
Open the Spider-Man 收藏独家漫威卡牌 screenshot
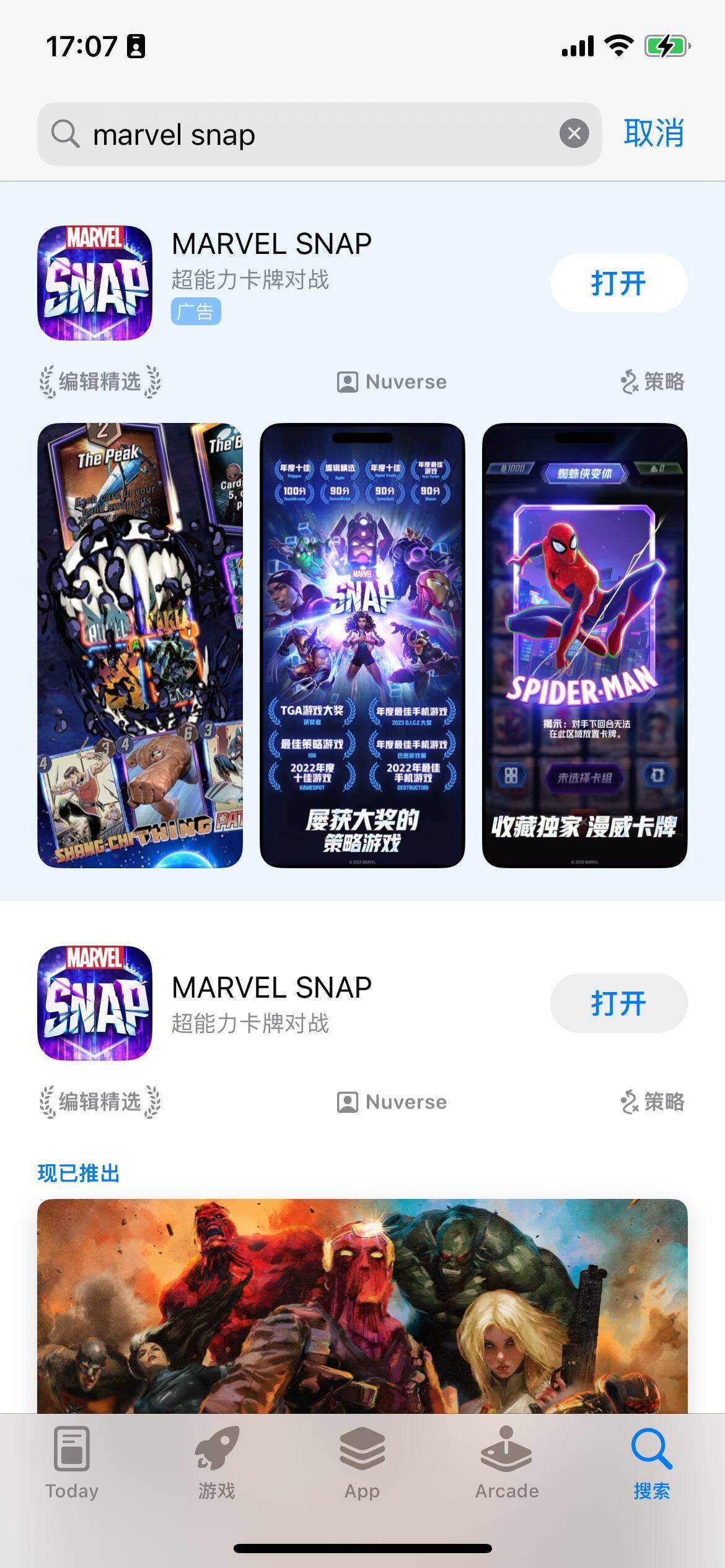[x=584, y=645]
